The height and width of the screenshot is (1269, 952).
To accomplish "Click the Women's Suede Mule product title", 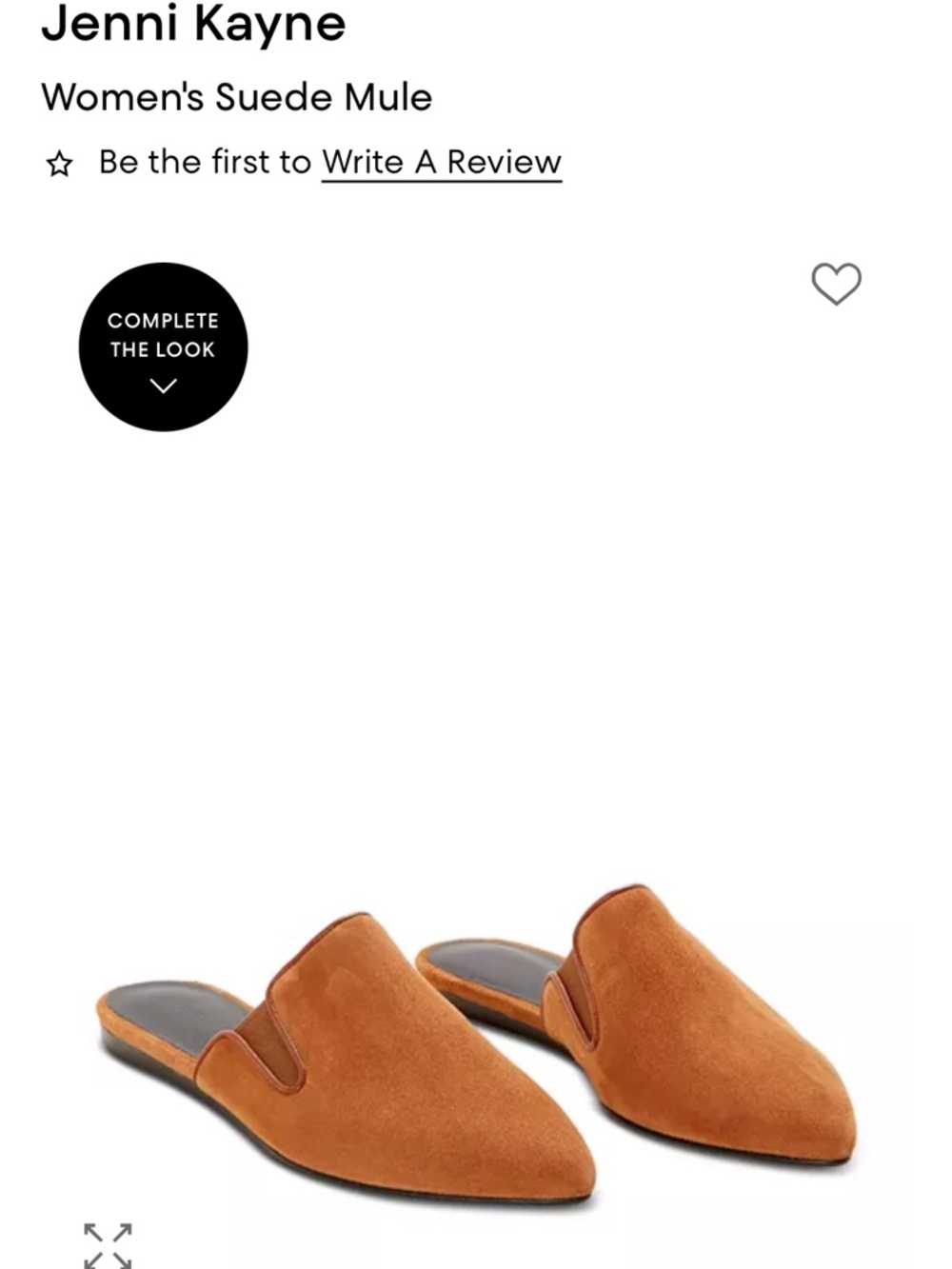I will point(236,96).
